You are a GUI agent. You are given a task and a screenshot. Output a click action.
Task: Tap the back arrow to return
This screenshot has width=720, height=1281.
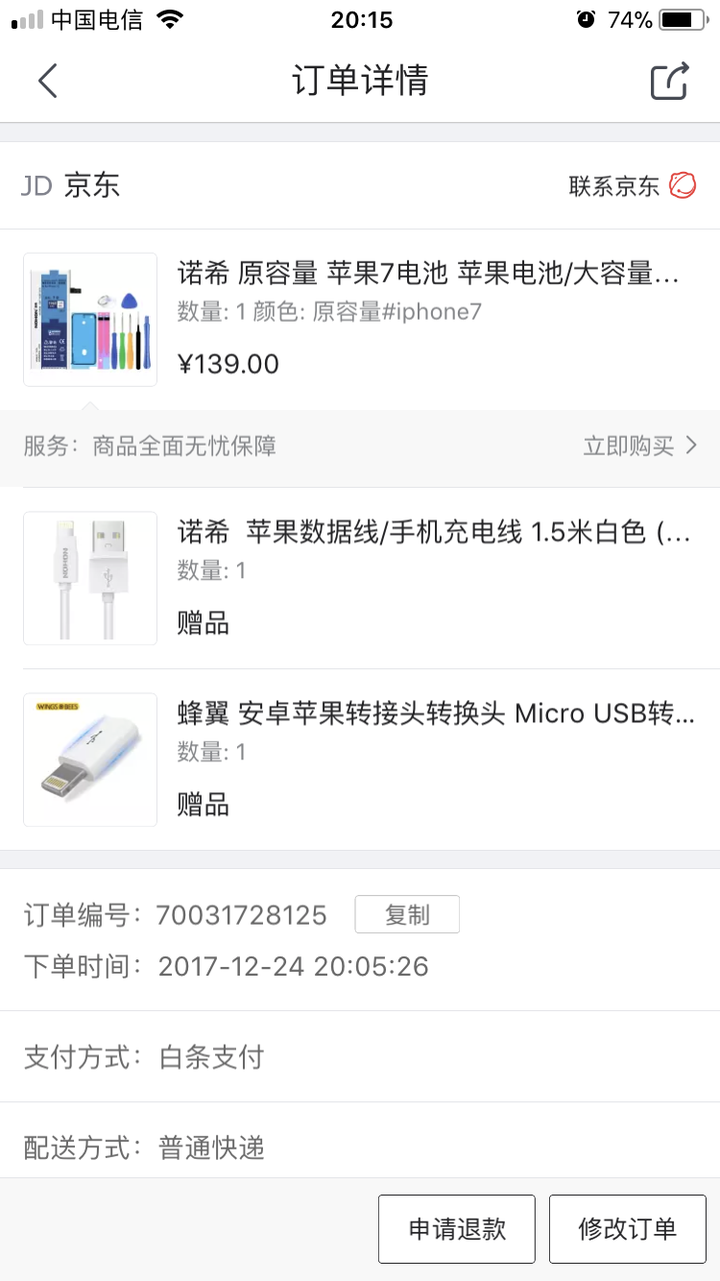click(47, 80)
